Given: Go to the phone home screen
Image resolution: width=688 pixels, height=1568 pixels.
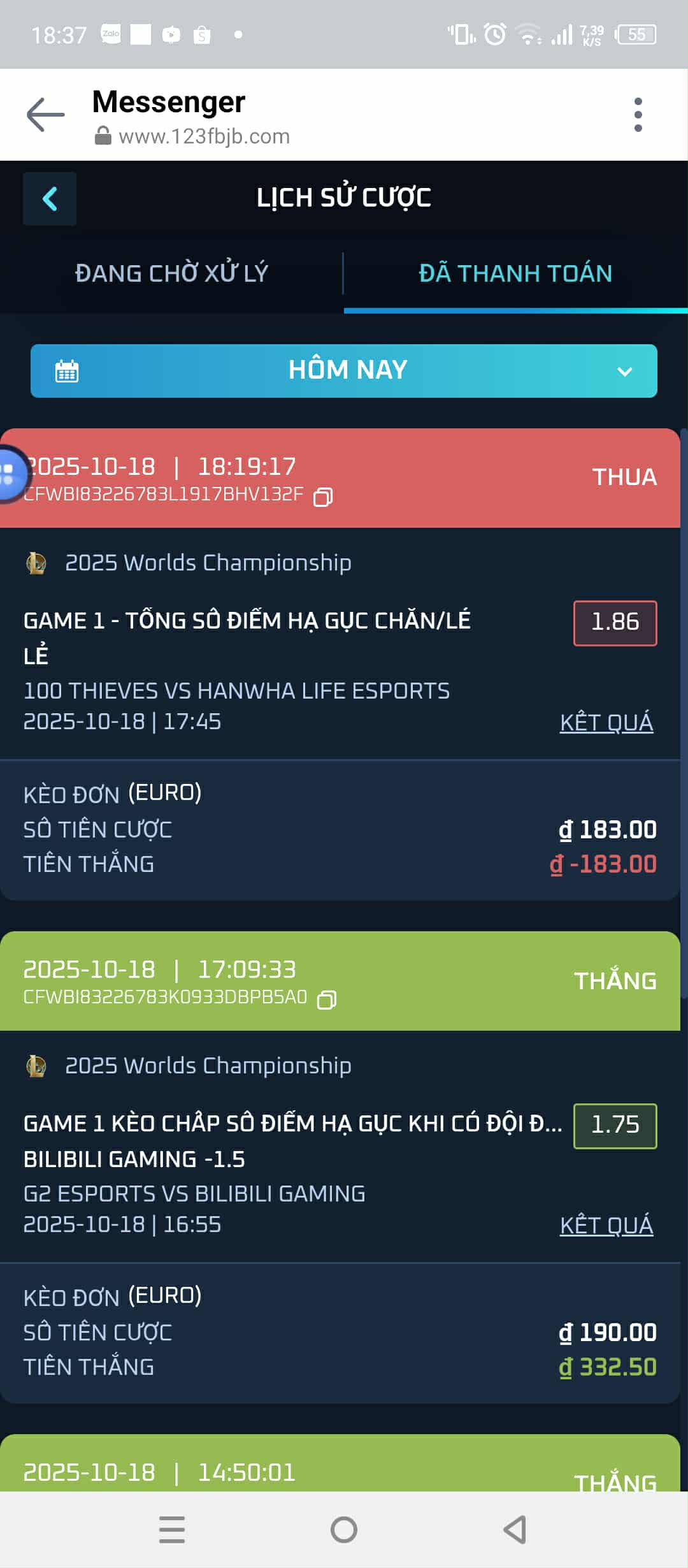Looking at the screenshot, I should 344,1530.
